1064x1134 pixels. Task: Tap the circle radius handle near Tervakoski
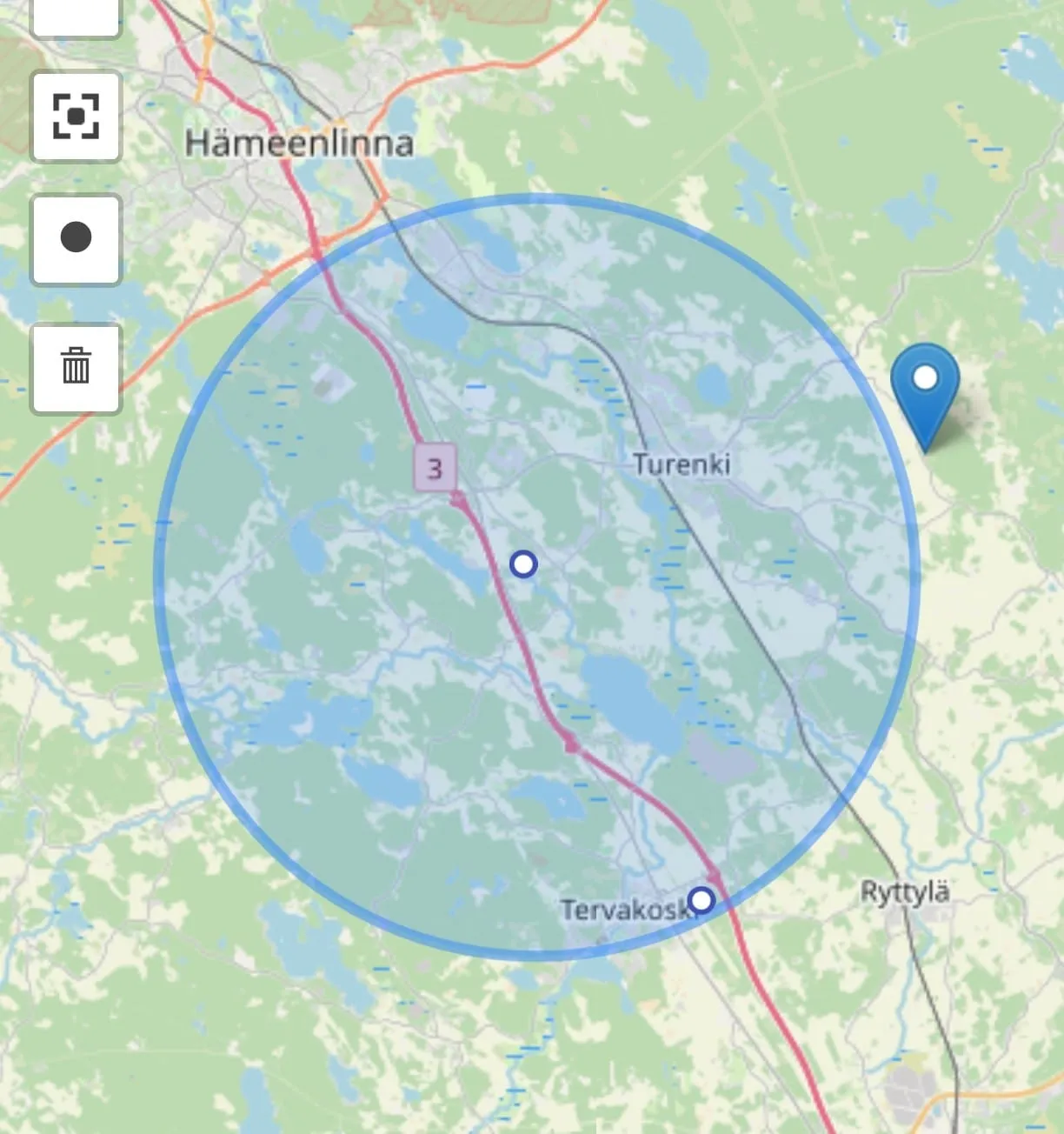[701, 899]
